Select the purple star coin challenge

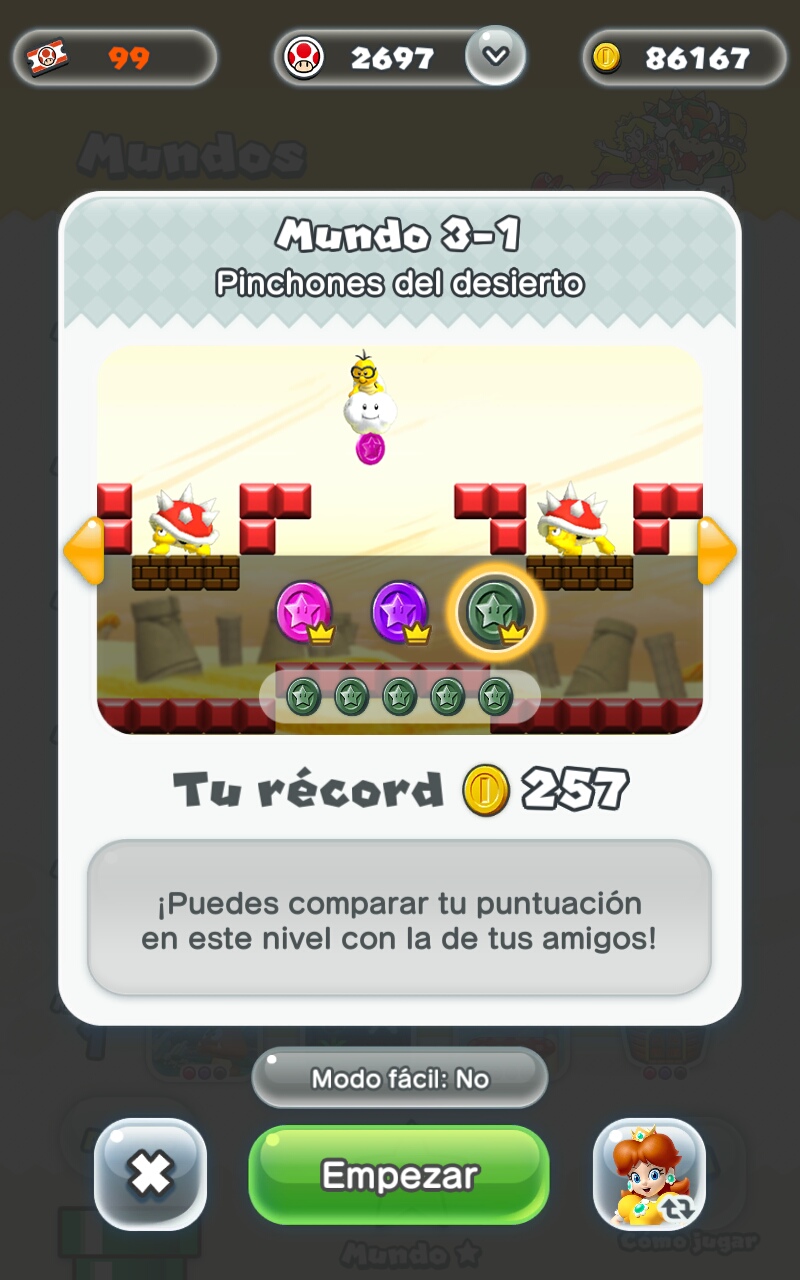(x=400, y=610)
